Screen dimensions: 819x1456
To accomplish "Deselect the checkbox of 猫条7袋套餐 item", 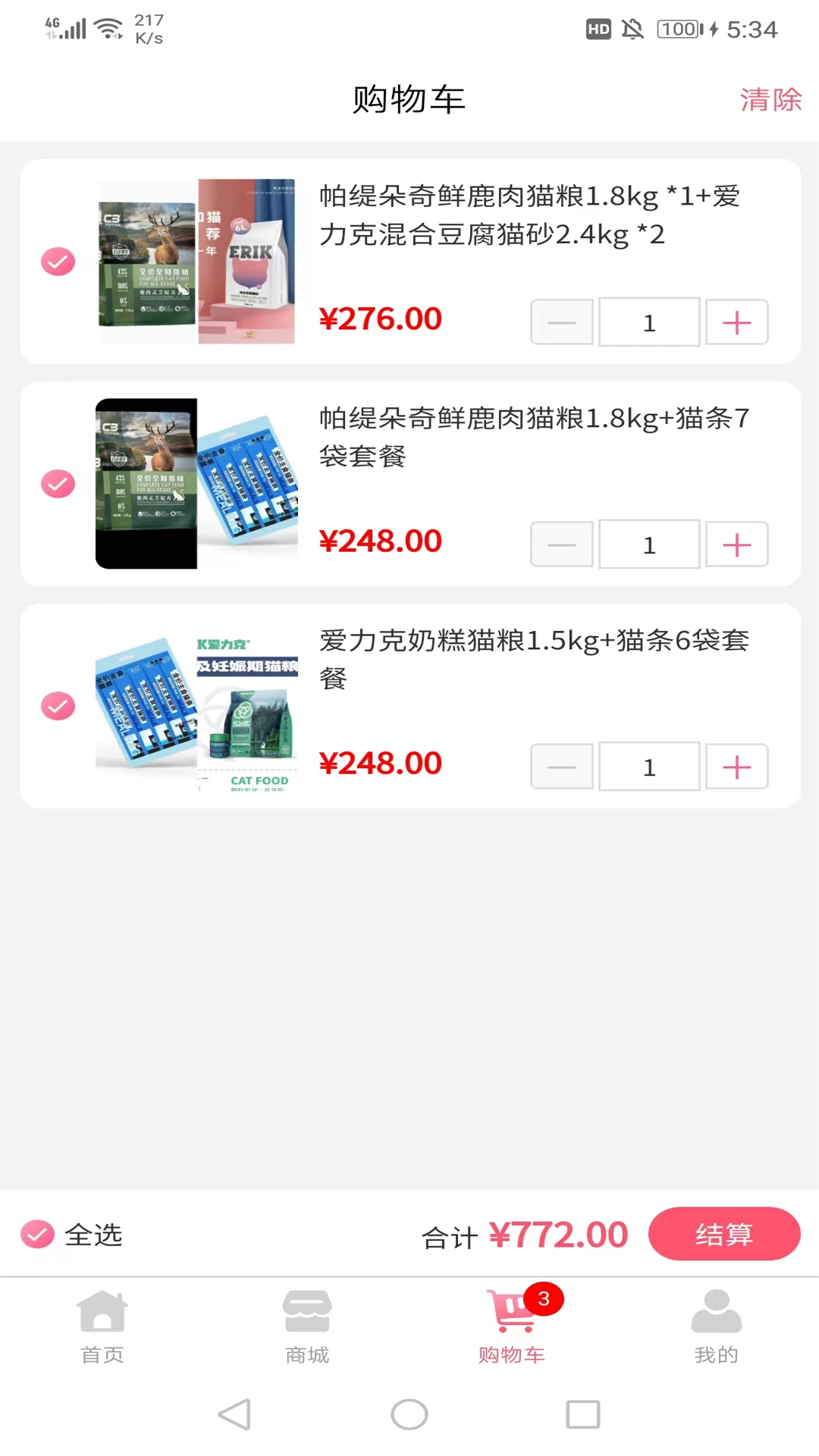I will [58, 484].
